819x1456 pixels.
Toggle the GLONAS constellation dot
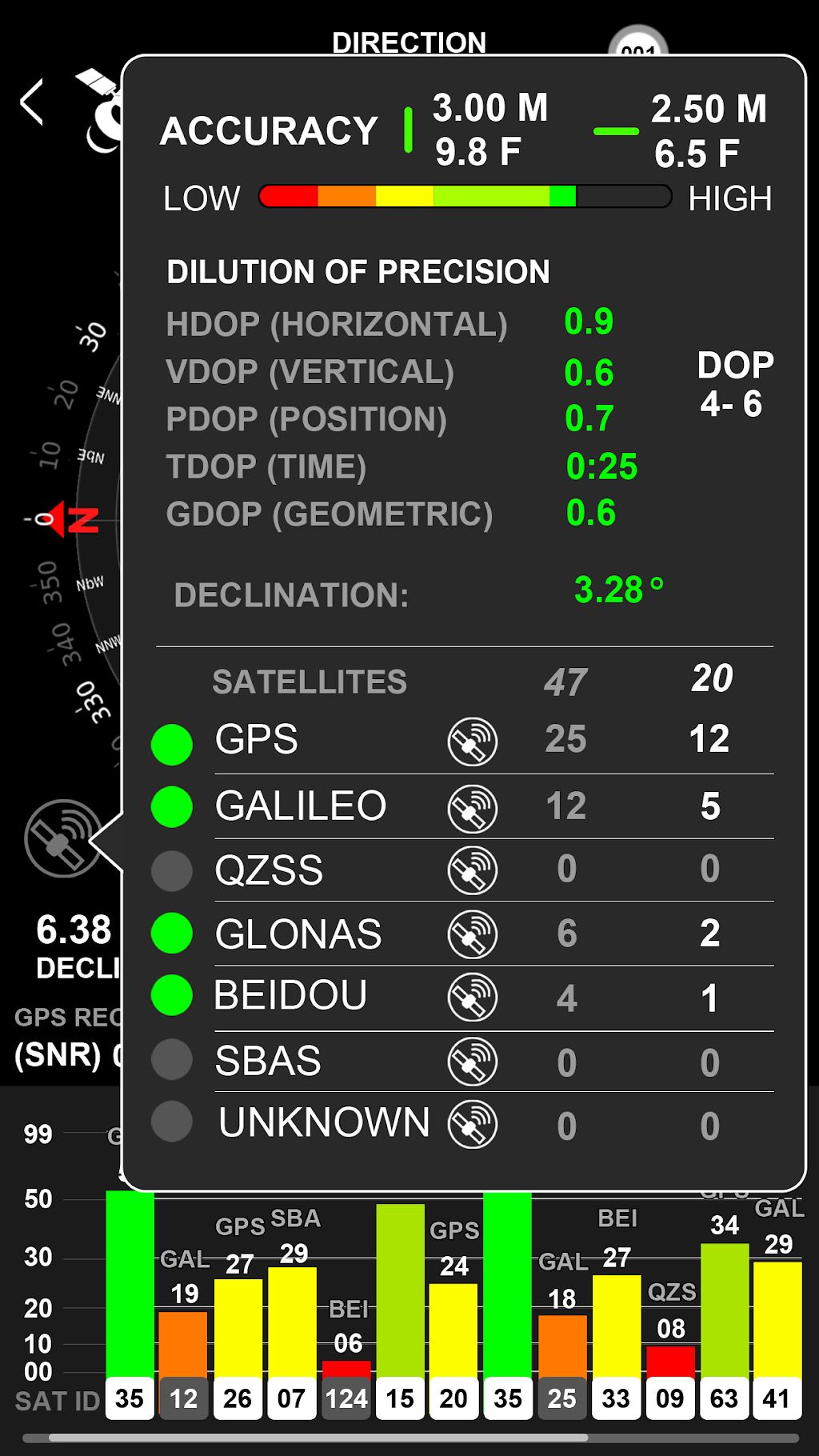point(172,933)
